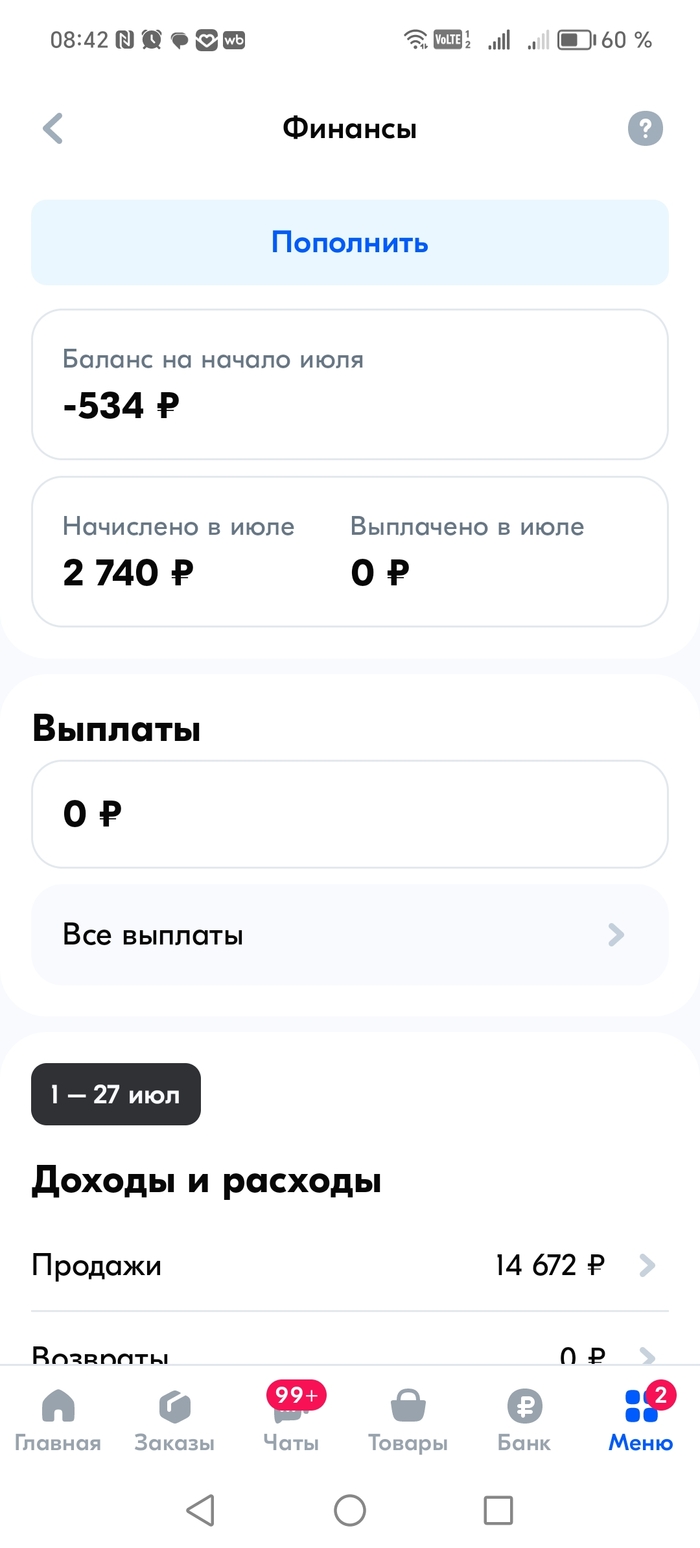700x1548 pixels.
Task: Open the Продажи details row
Action: [x=350, y=1266]
